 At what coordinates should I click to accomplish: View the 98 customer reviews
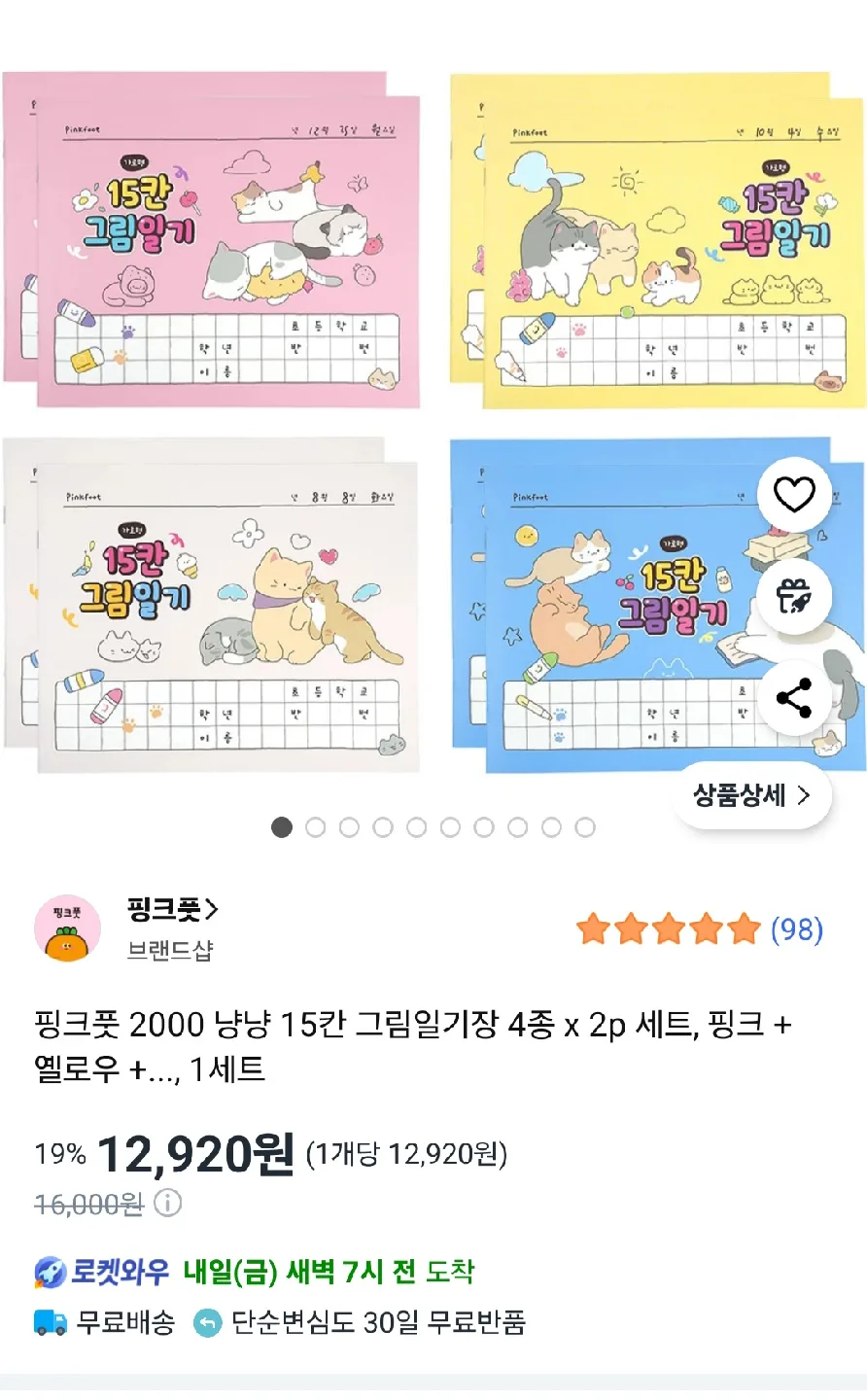tap(796, 929)
